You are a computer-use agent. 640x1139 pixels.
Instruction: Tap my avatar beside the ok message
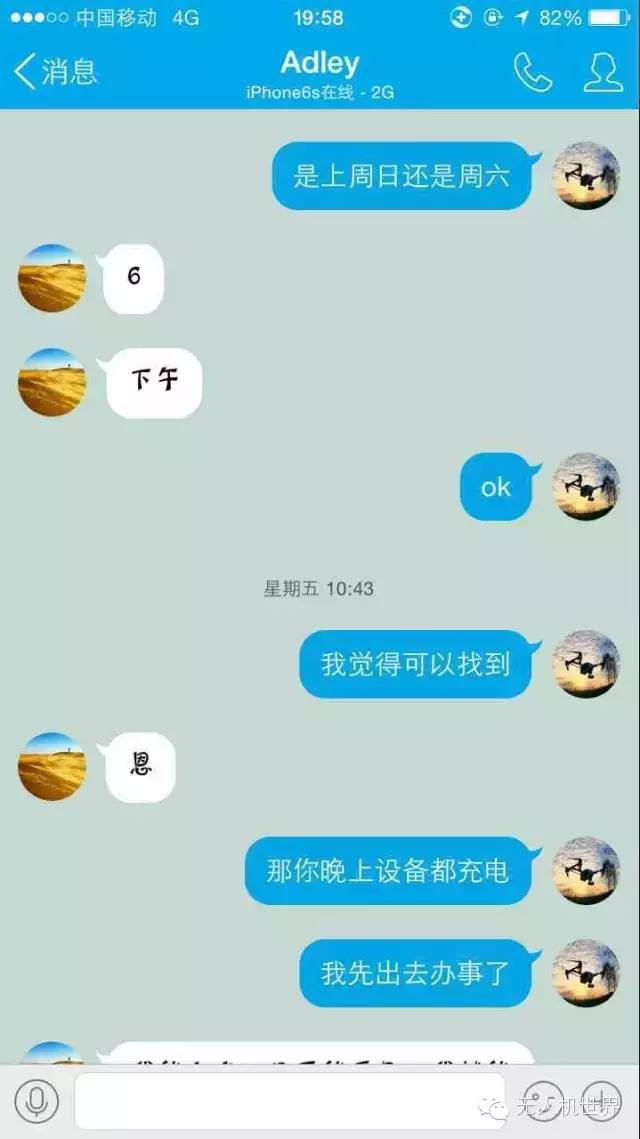586,487
